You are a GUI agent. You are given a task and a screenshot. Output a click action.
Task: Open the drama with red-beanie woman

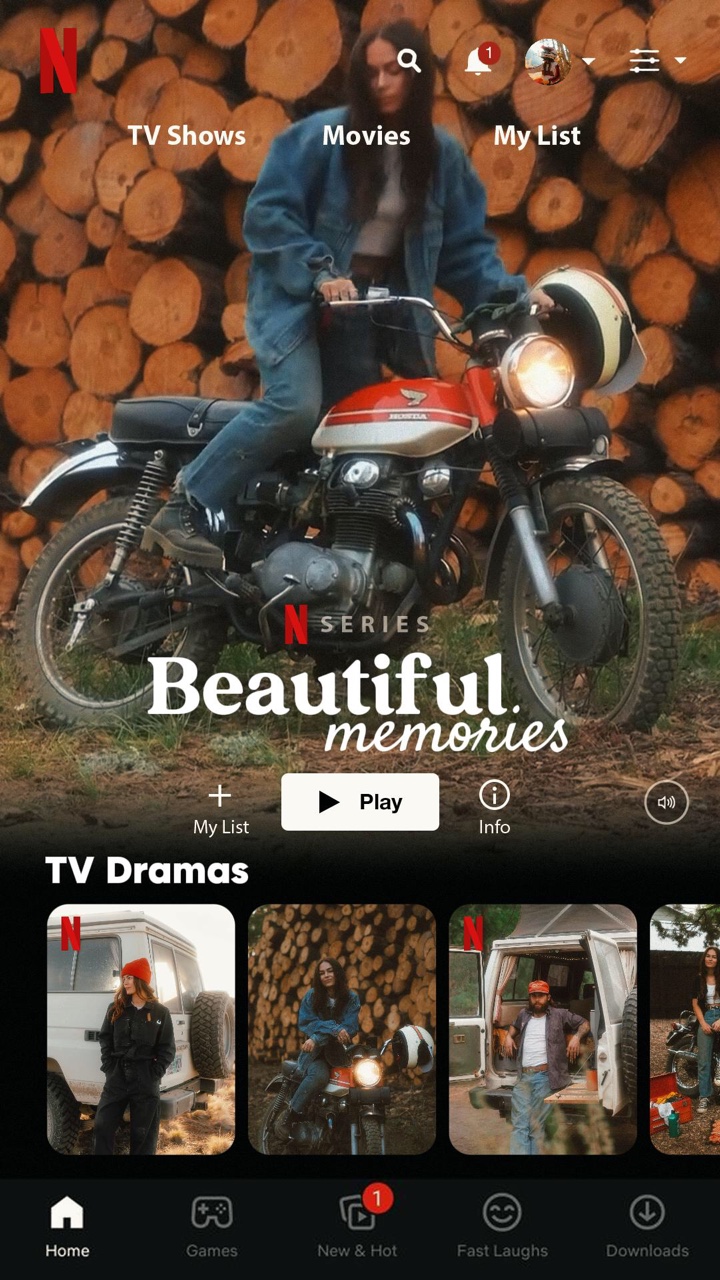pyautogui.click(x=141, y=1029)
